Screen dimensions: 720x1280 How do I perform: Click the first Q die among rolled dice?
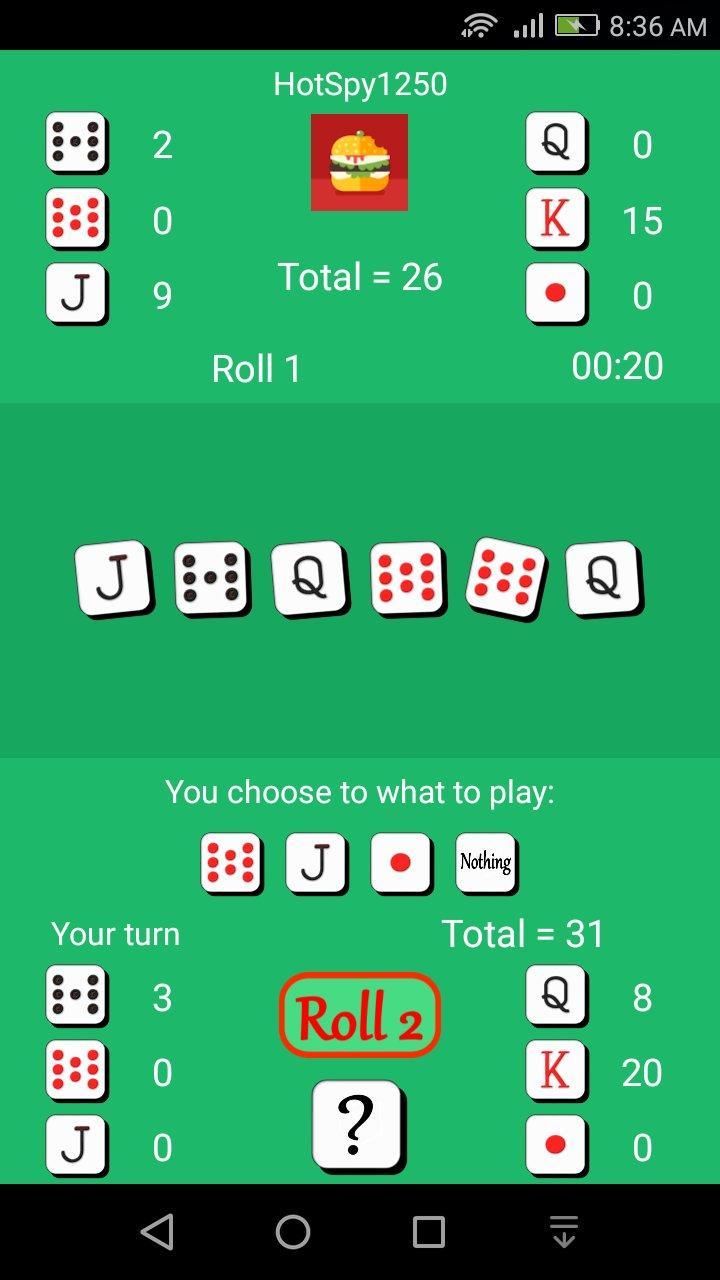309,578
